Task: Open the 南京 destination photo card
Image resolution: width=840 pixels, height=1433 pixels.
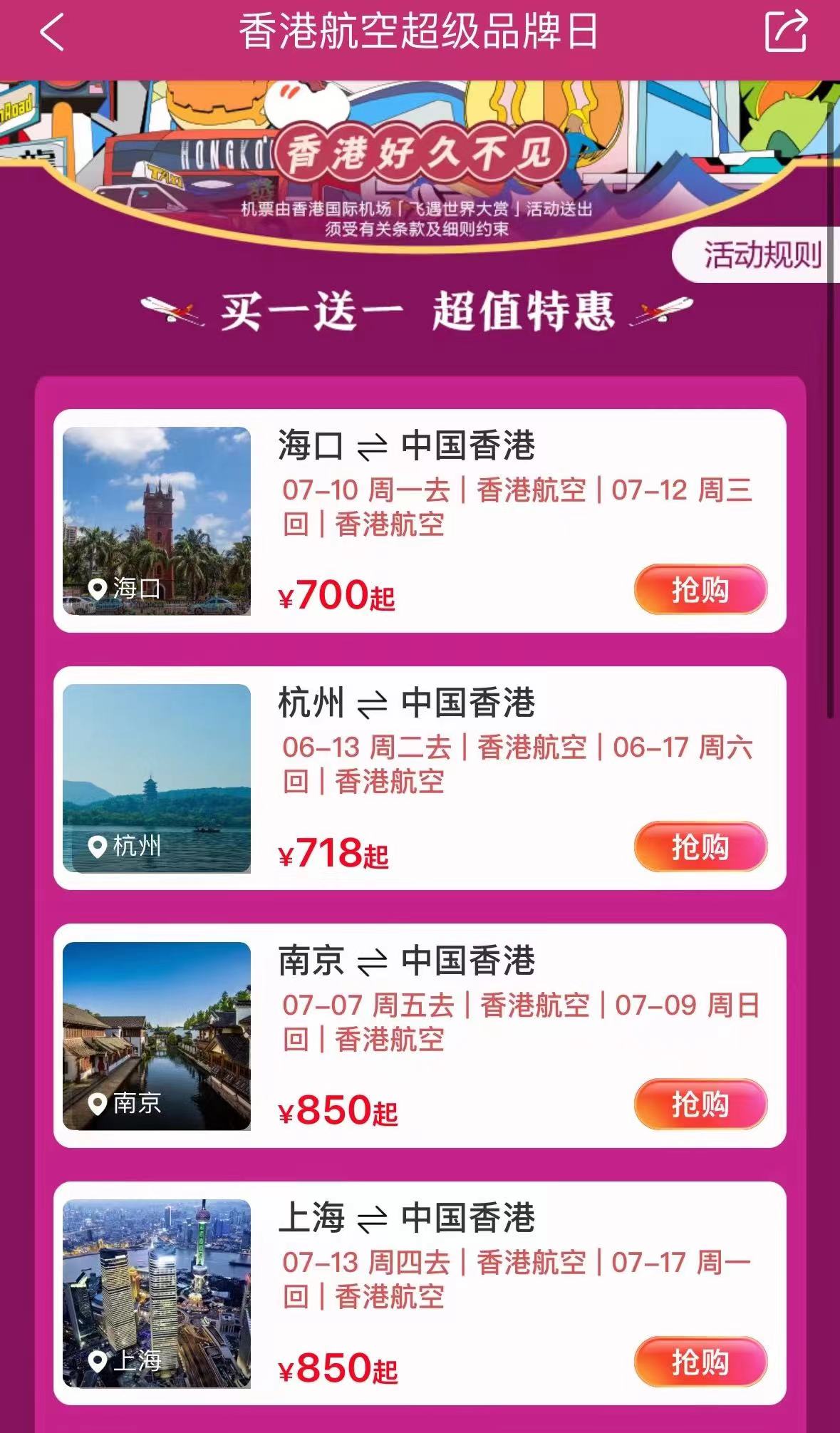Action: pyautogui.click(x=157, y=1035)
